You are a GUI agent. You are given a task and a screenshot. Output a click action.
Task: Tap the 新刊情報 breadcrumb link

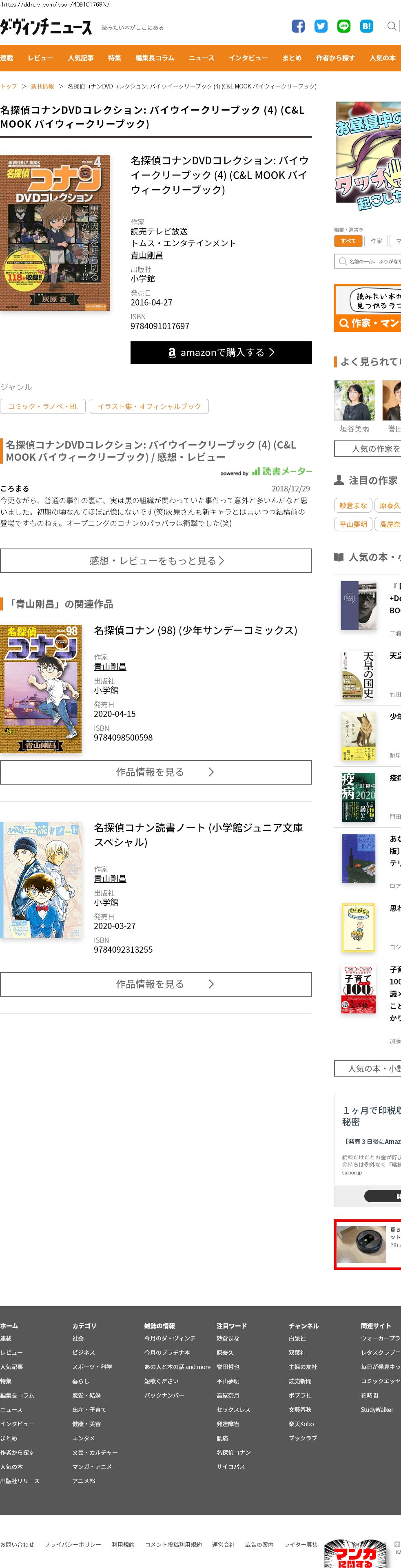coord(42,86)
